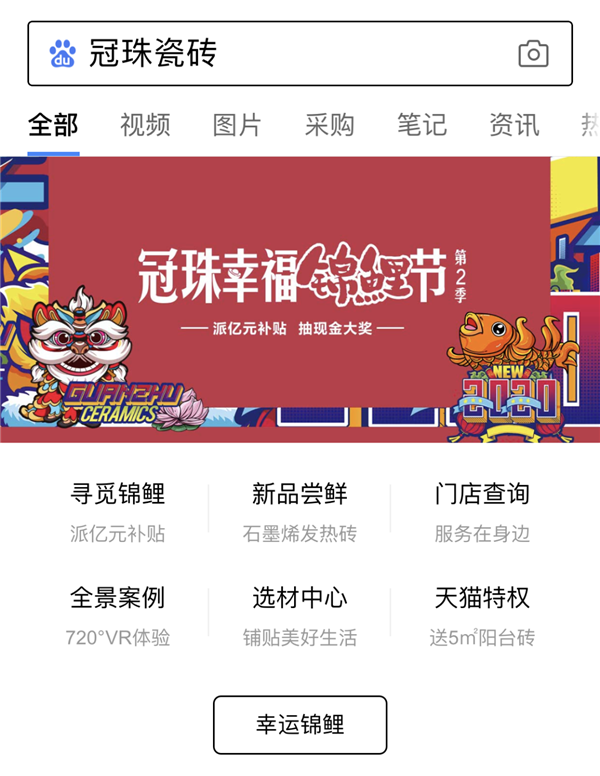Tap the 幸运锦鲤 button

299,724
